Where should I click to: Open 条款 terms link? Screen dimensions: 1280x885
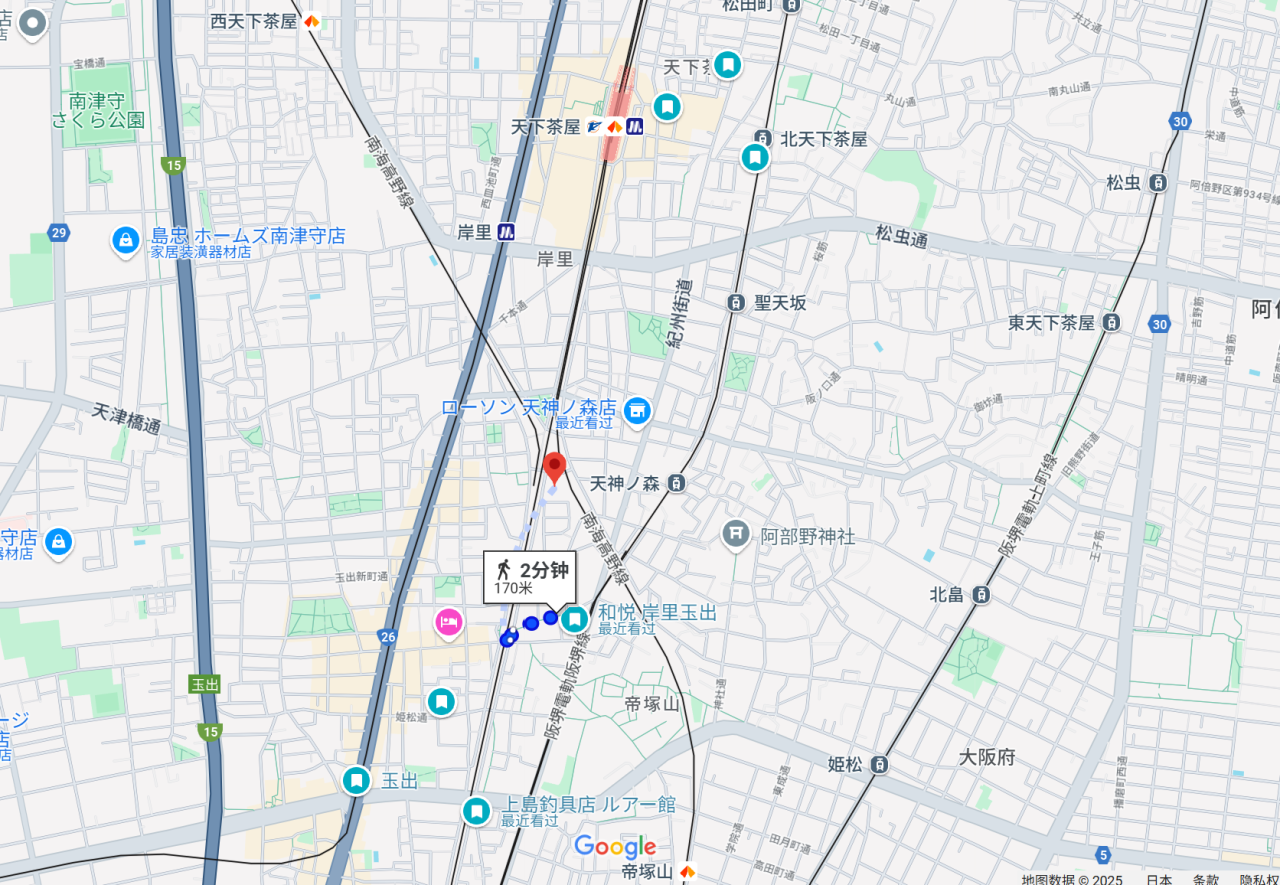1206,878
